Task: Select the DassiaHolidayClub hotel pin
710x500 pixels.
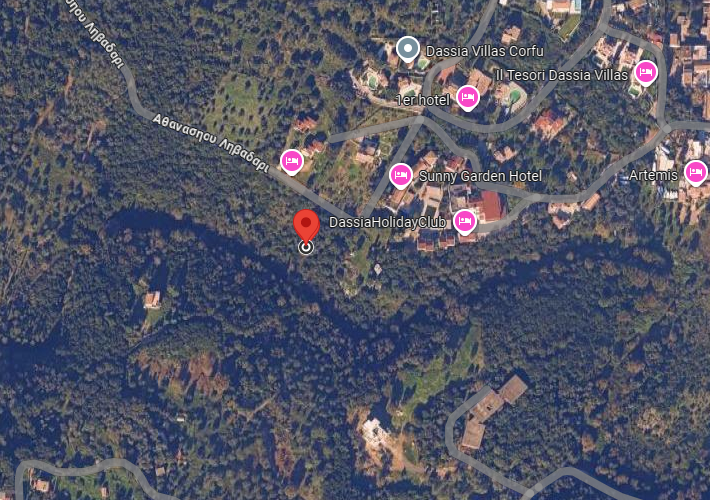Action: coord(464,221)
